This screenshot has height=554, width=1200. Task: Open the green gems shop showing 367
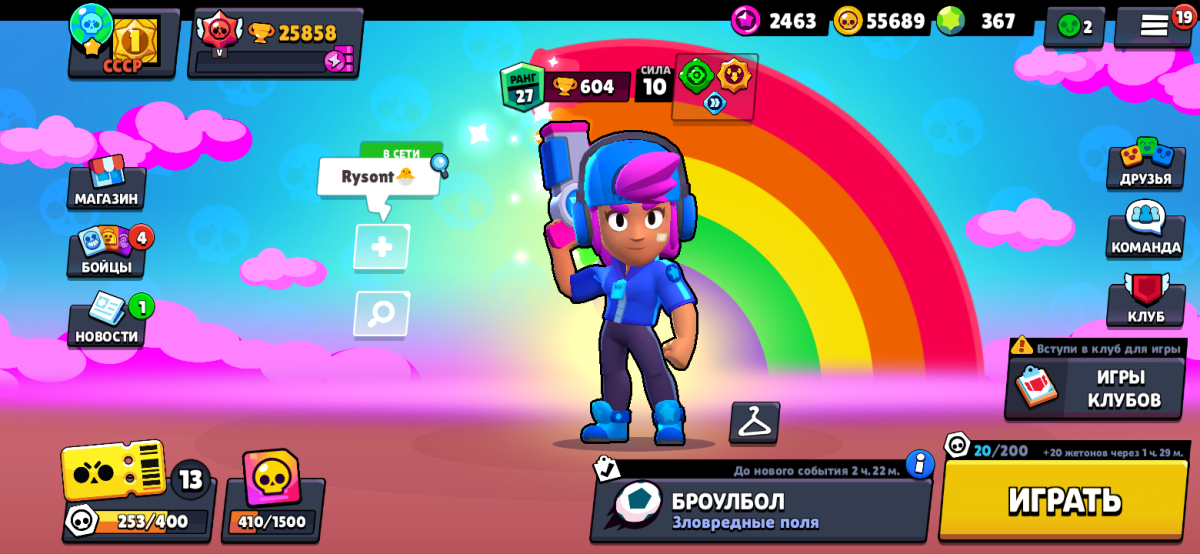coord(980,21)
